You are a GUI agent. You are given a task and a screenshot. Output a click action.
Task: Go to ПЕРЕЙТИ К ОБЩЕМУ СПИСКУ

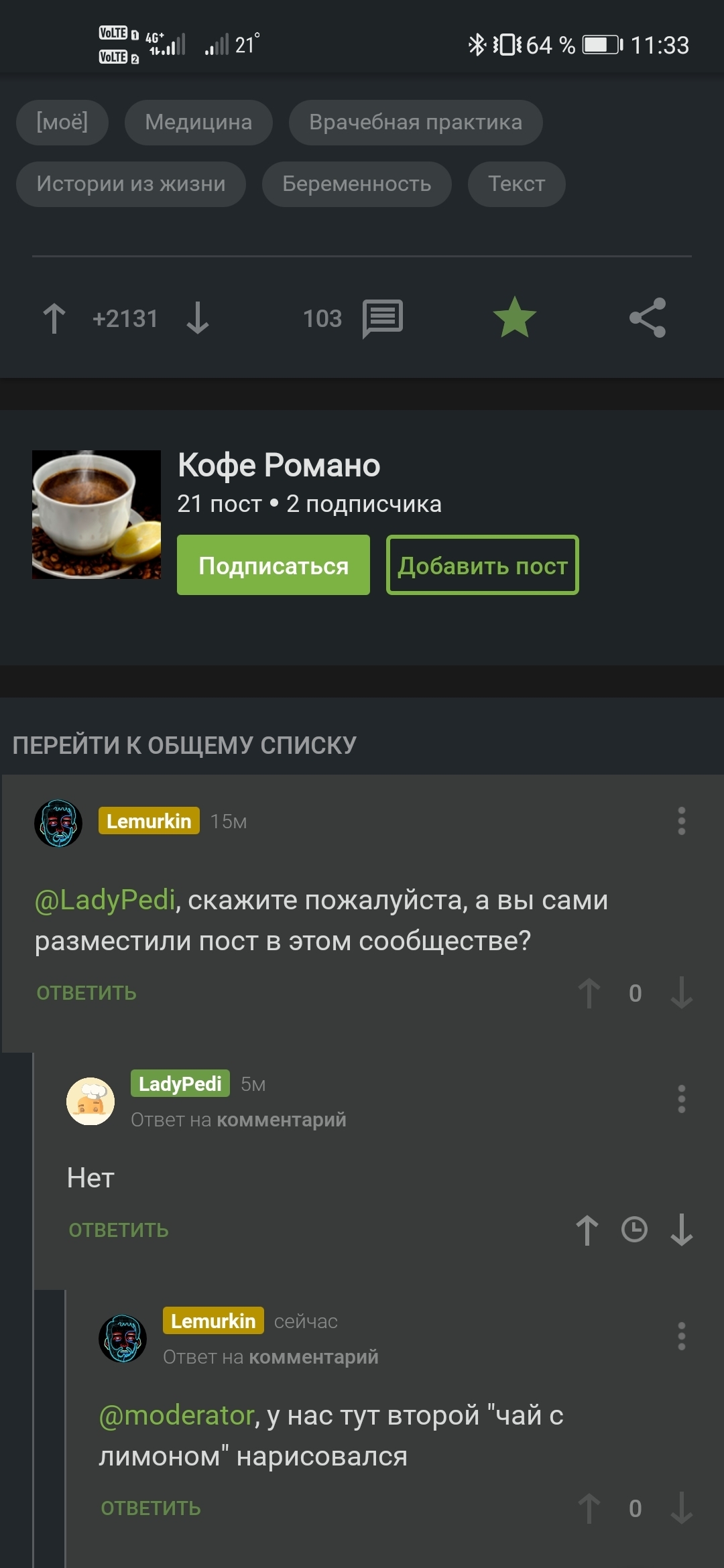click(x=184, y=745)
